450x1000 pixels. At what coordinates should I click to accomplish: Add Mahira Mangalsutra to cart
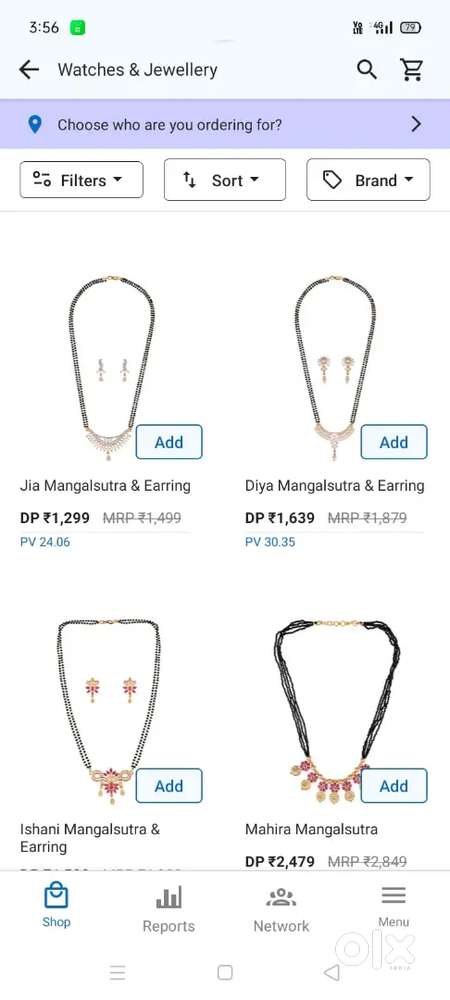point(394,786)
